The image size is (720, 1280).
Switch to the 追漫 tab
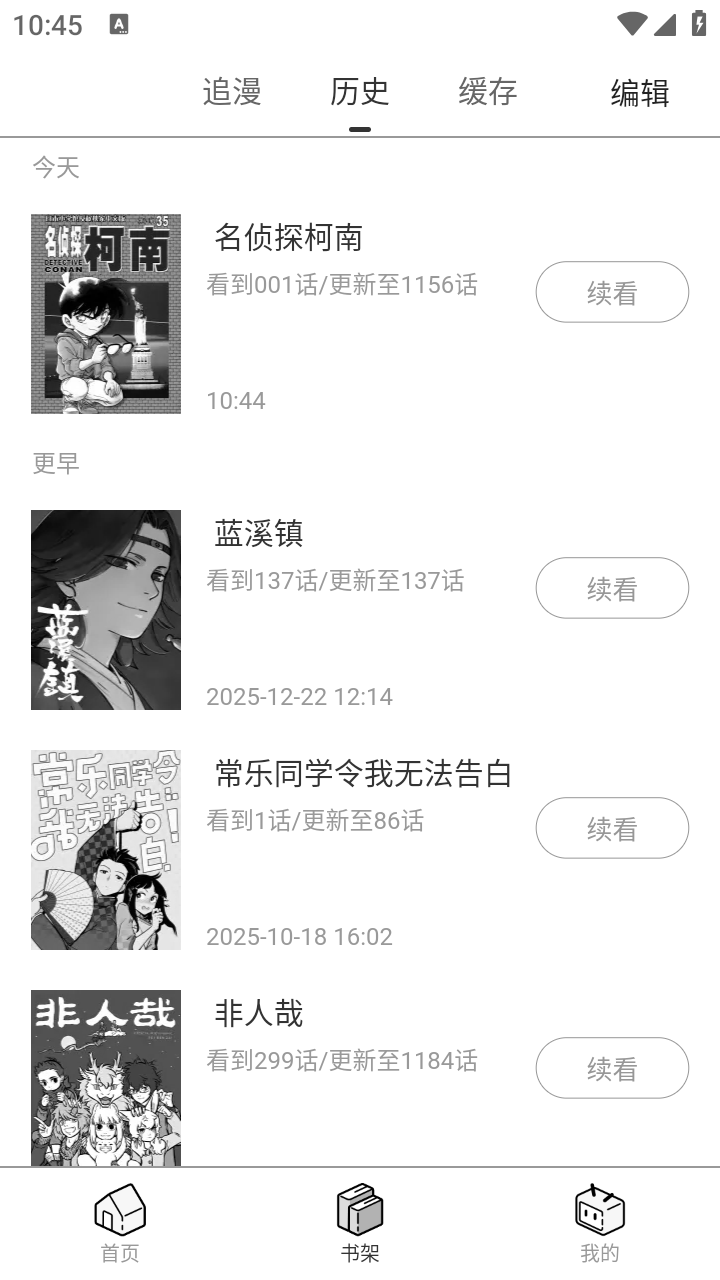(x=233, y=92)
